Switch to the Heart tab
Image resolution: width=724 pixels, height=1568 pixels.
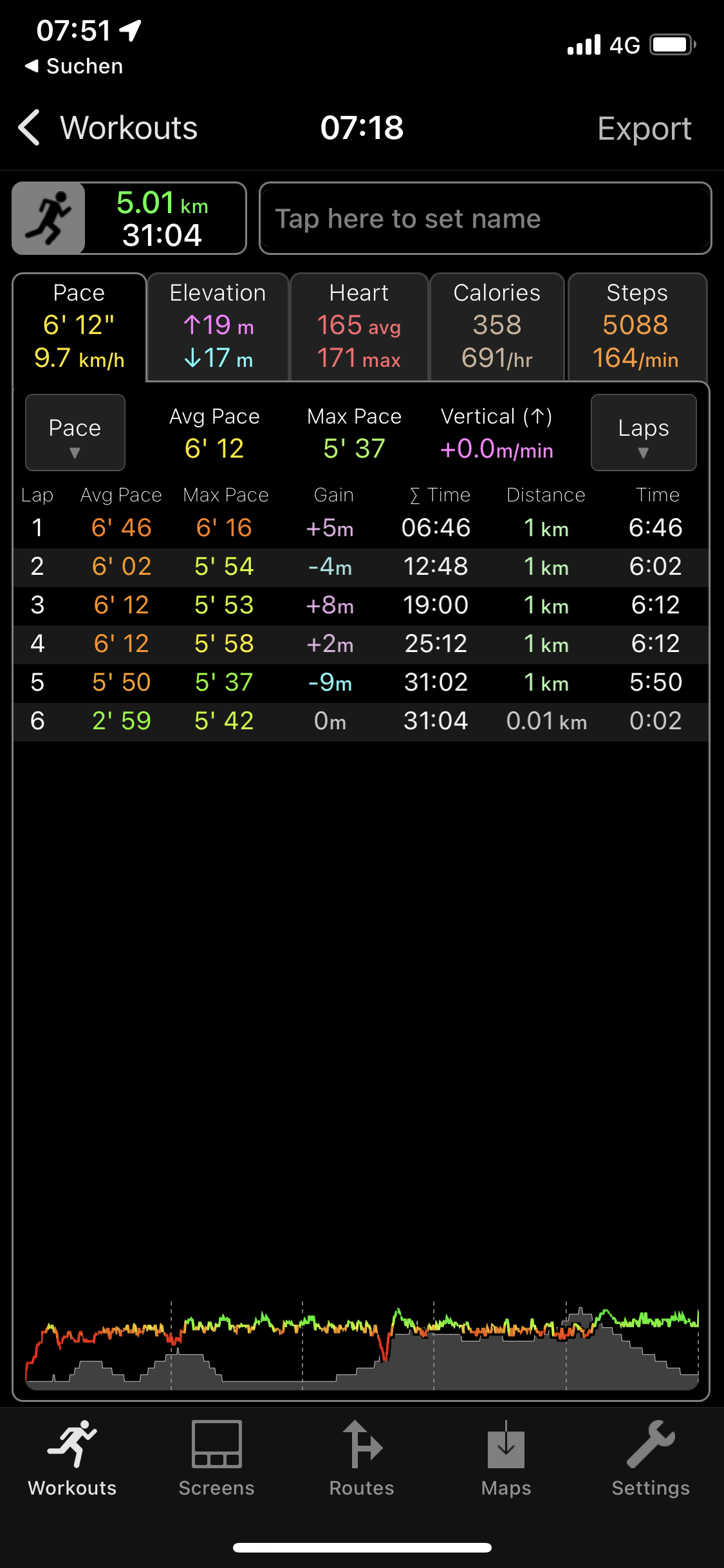click(x=358, y=327)
